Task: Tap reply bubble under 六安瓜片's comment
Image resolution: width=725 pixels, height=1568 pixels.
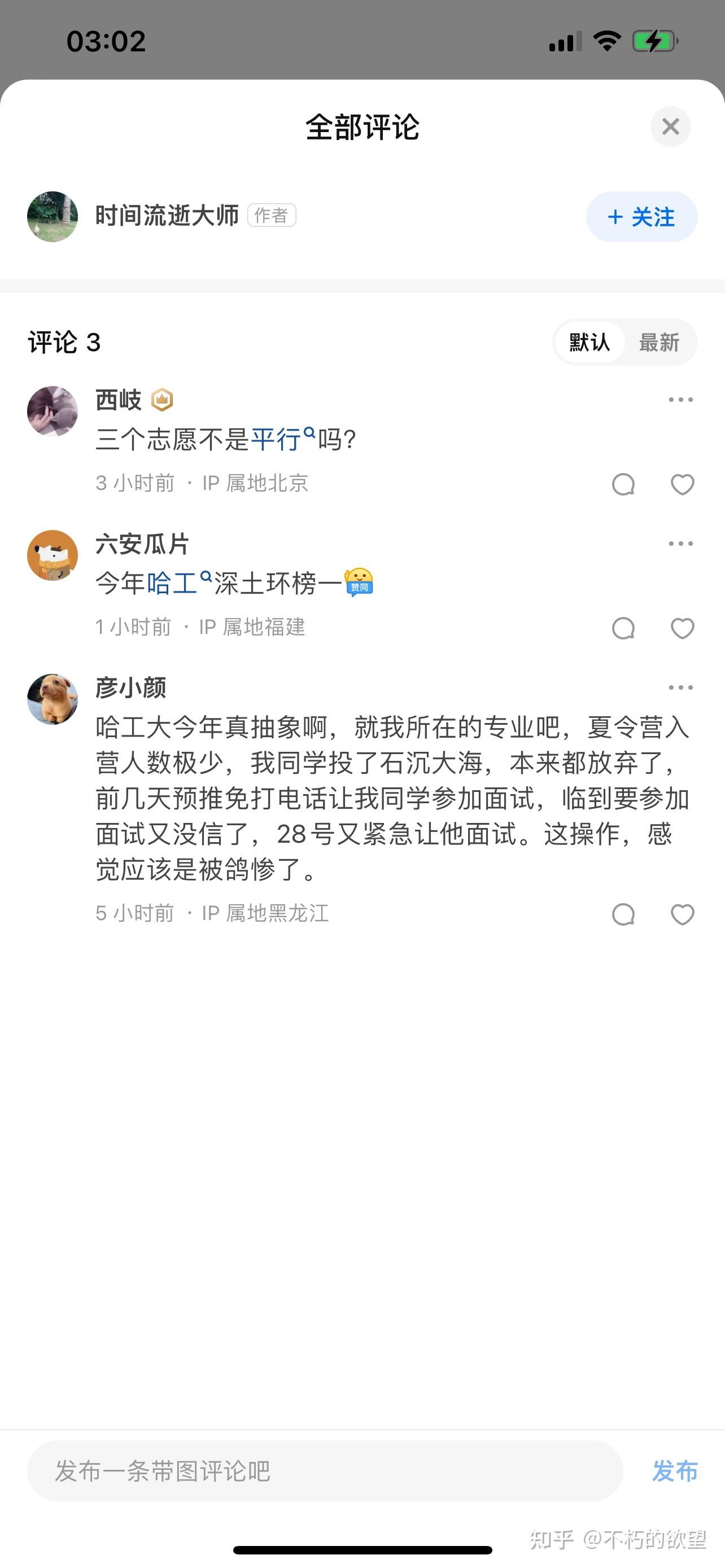Action: [x=623, y=629]
